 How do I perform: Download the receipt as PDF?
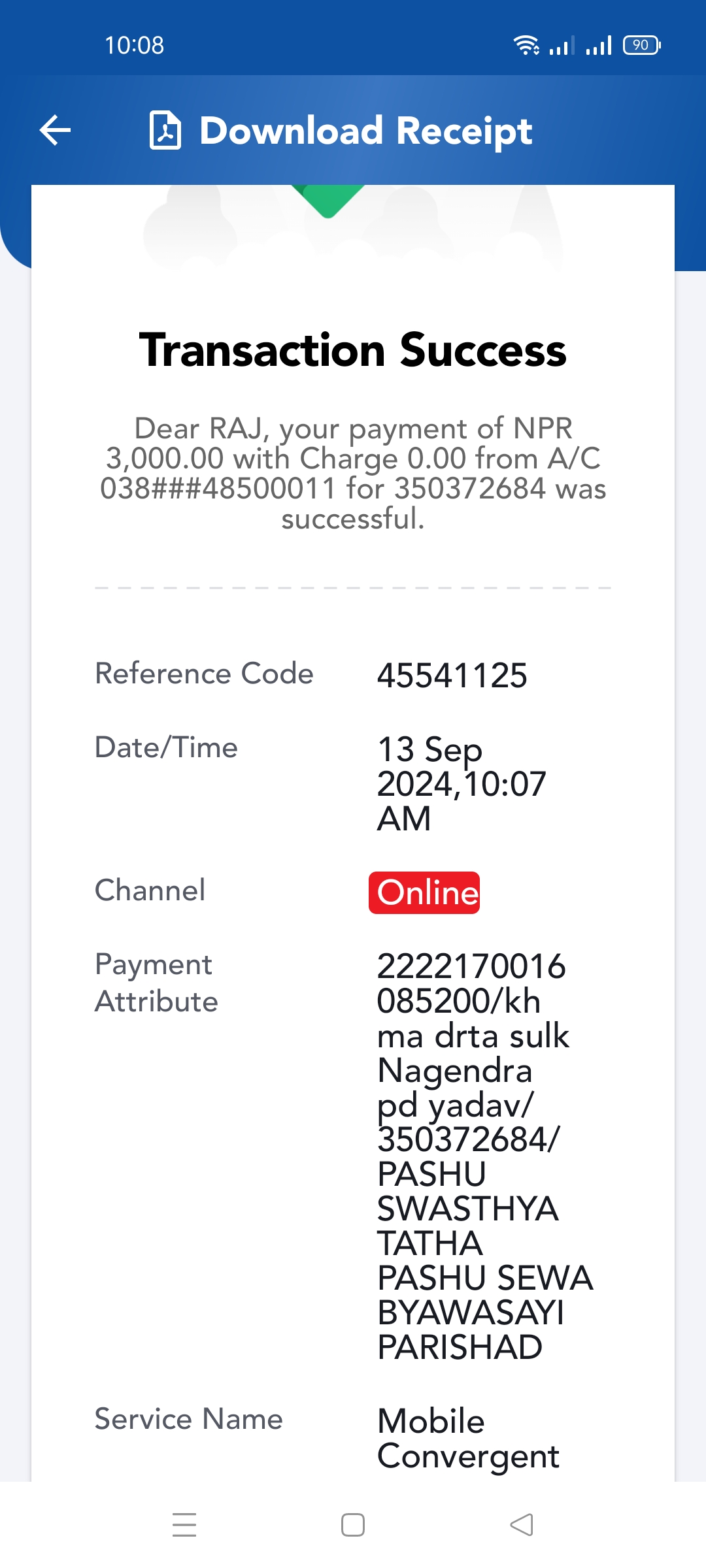[x=341, y=131]
